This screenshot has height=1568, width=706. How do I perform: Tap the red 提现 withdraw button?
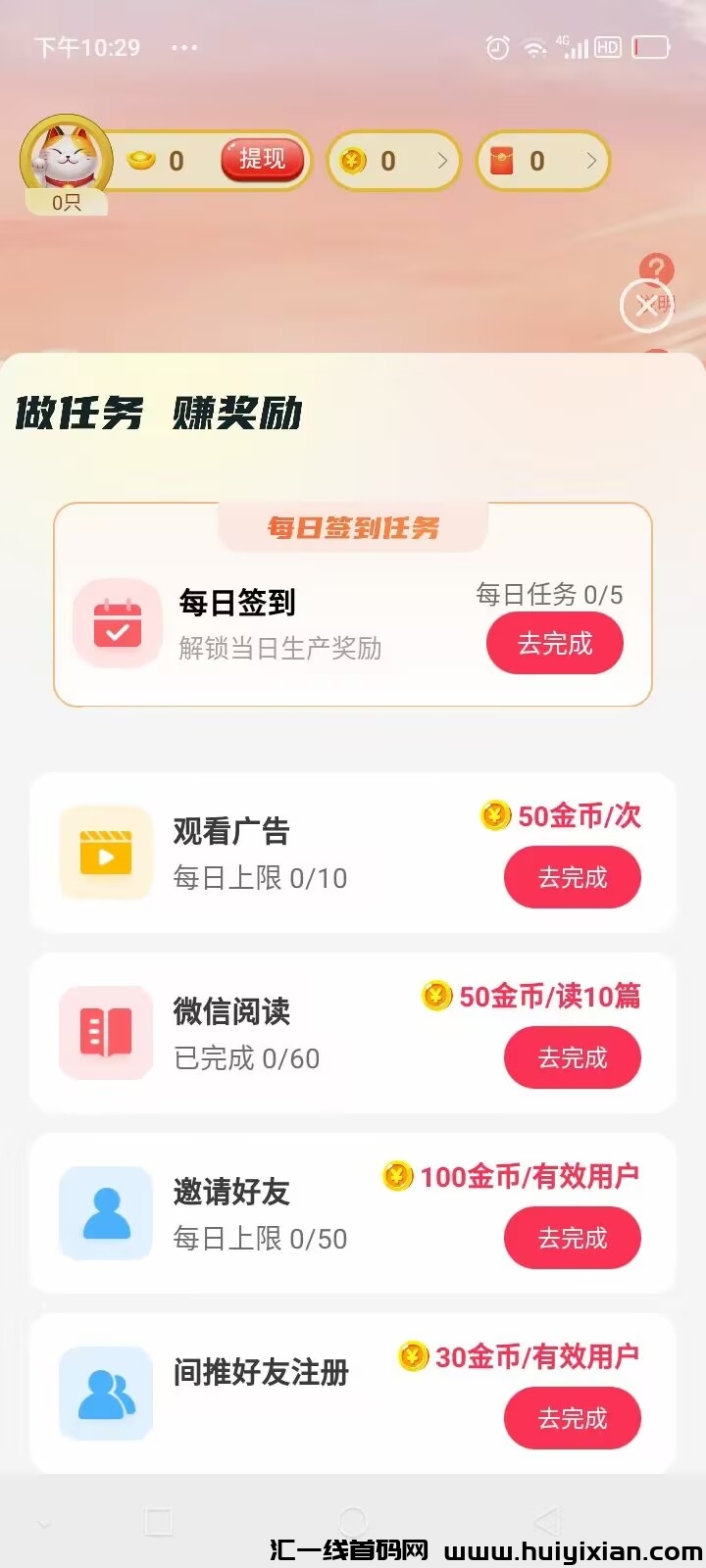click(x=262, y=160)
